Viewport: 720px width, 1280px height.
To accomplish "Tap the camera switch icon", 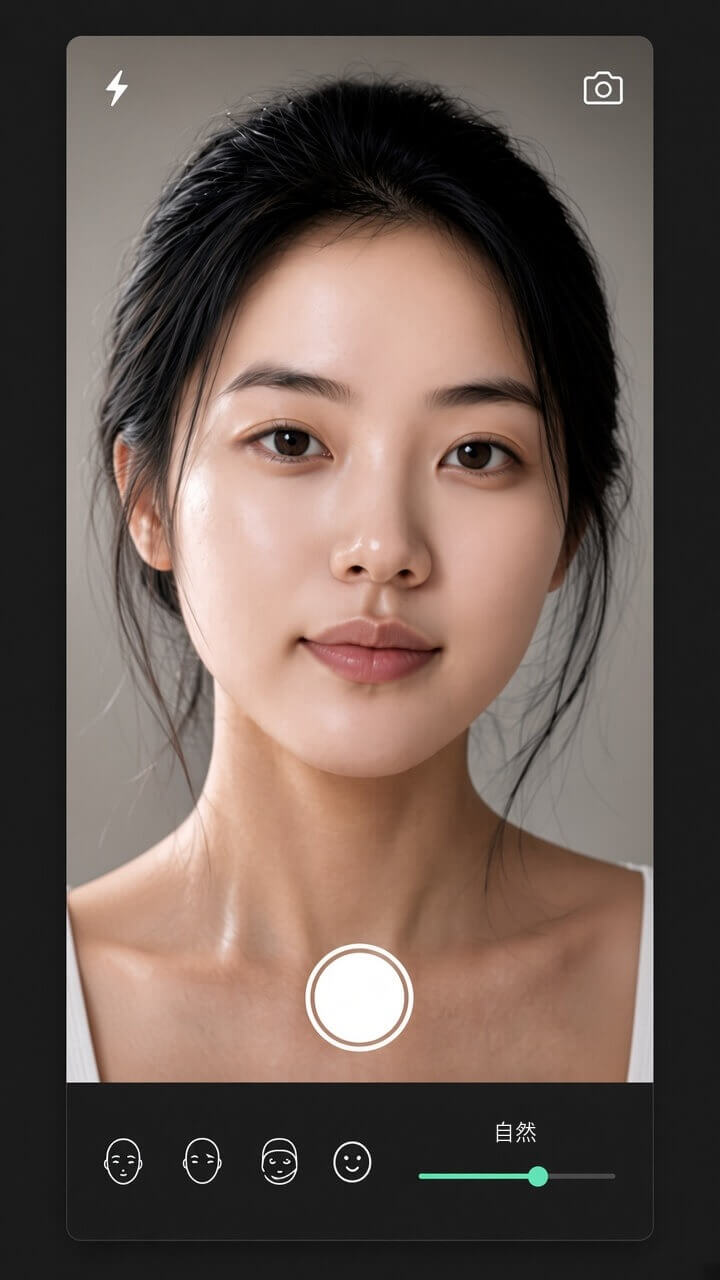I will tap(603, 88).
